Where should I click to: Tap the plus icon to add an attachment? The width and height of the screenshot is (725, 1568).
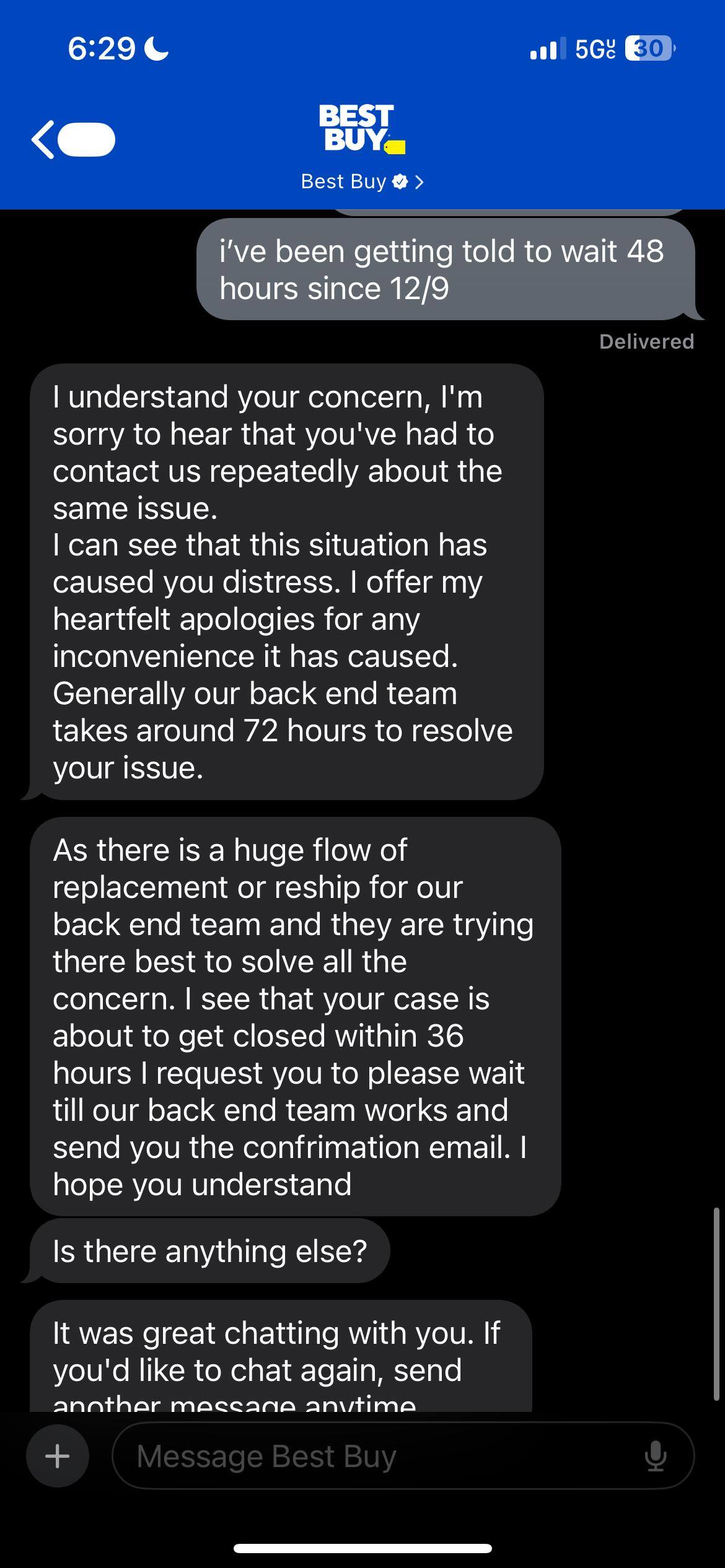point(57,1455)
